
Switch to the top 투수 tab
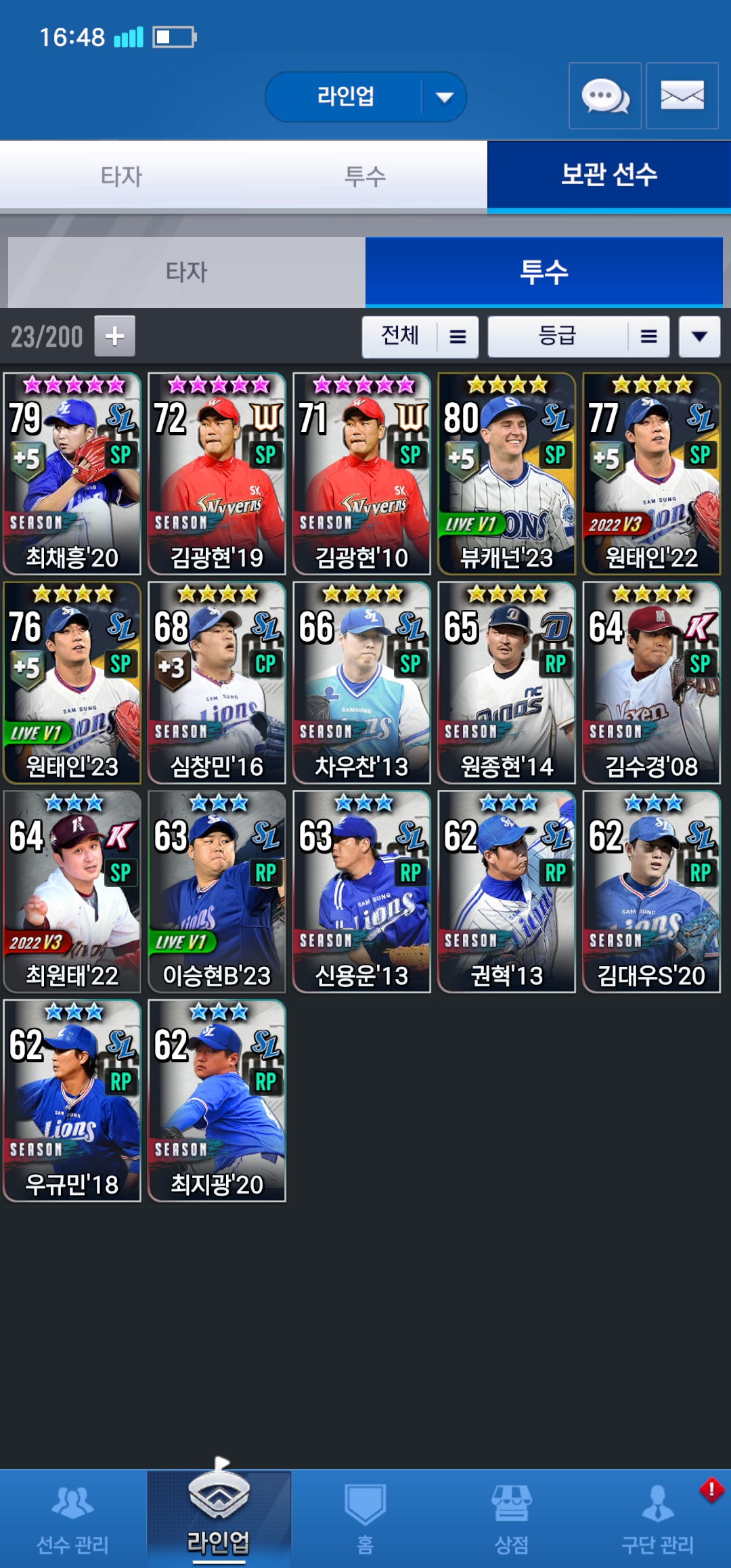click(365, 176)
